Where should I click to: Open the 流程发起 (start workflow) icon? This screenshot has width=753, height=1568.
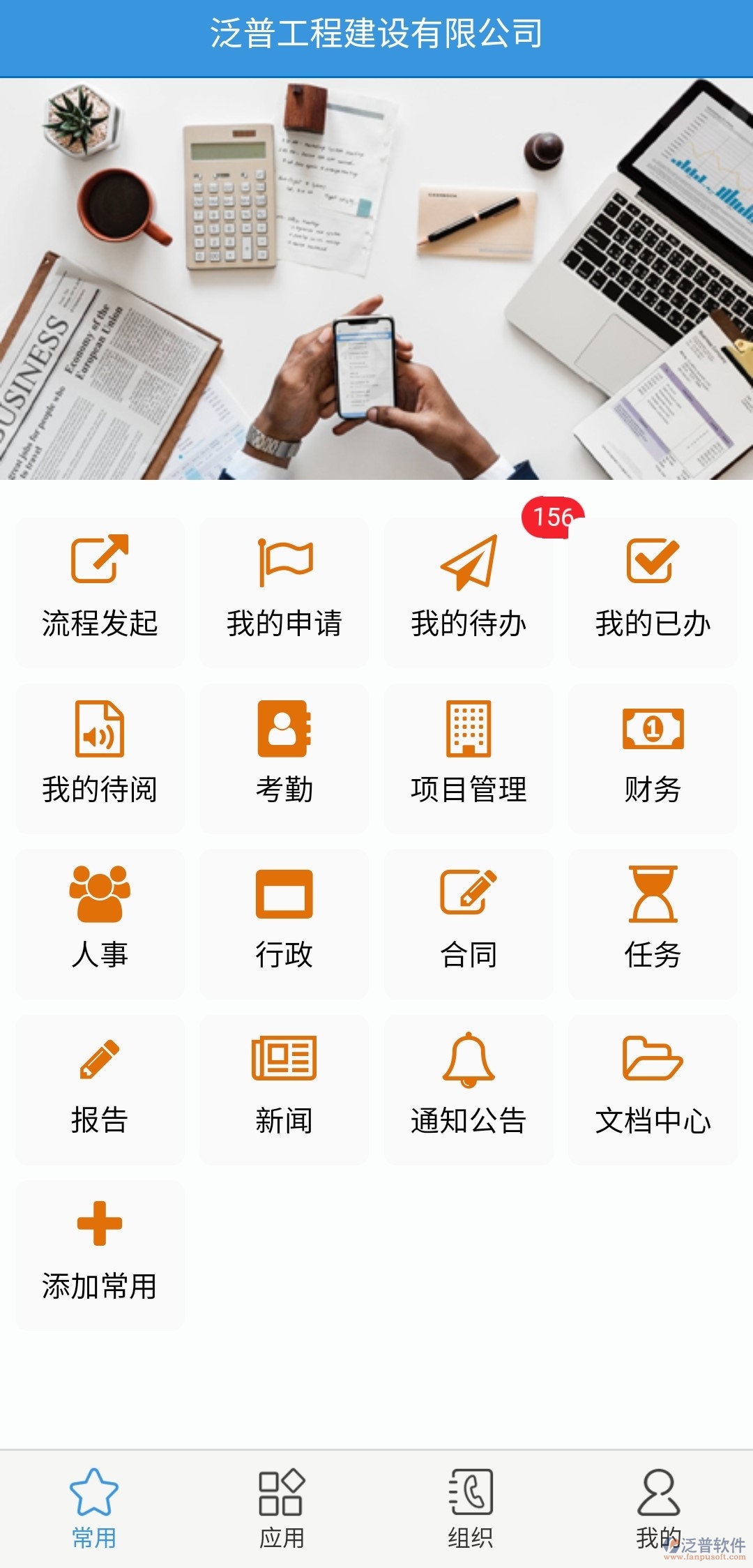[99, 589]
